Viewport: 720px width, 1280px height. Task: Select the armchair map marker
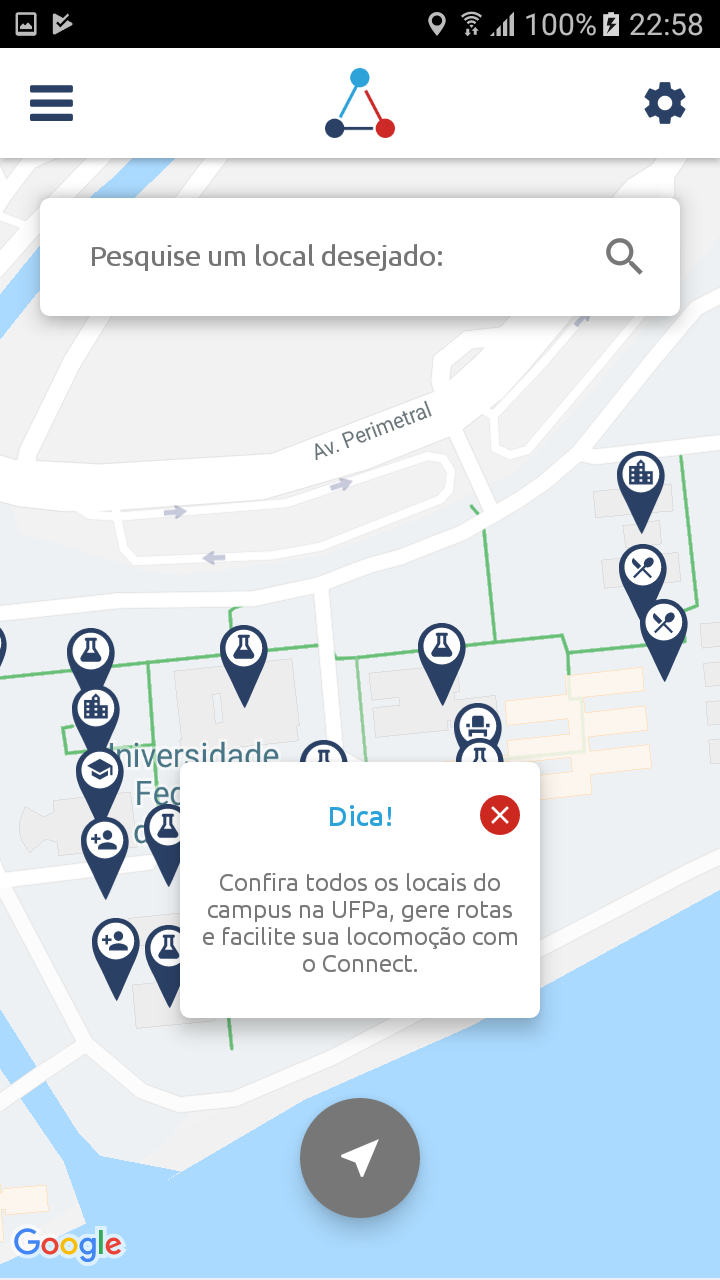tap(477, 724)
